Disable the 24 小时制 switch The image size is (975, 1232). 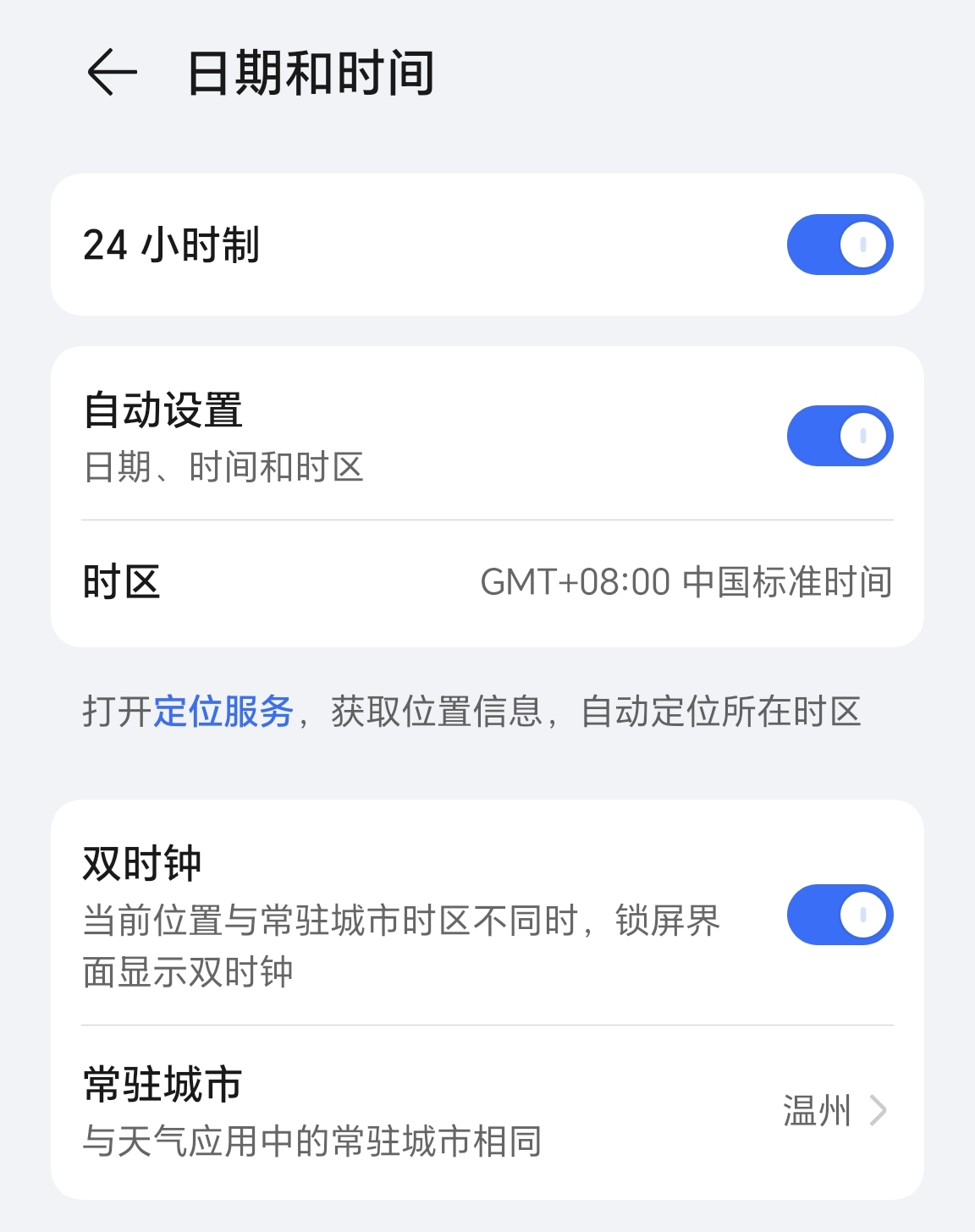839,243
